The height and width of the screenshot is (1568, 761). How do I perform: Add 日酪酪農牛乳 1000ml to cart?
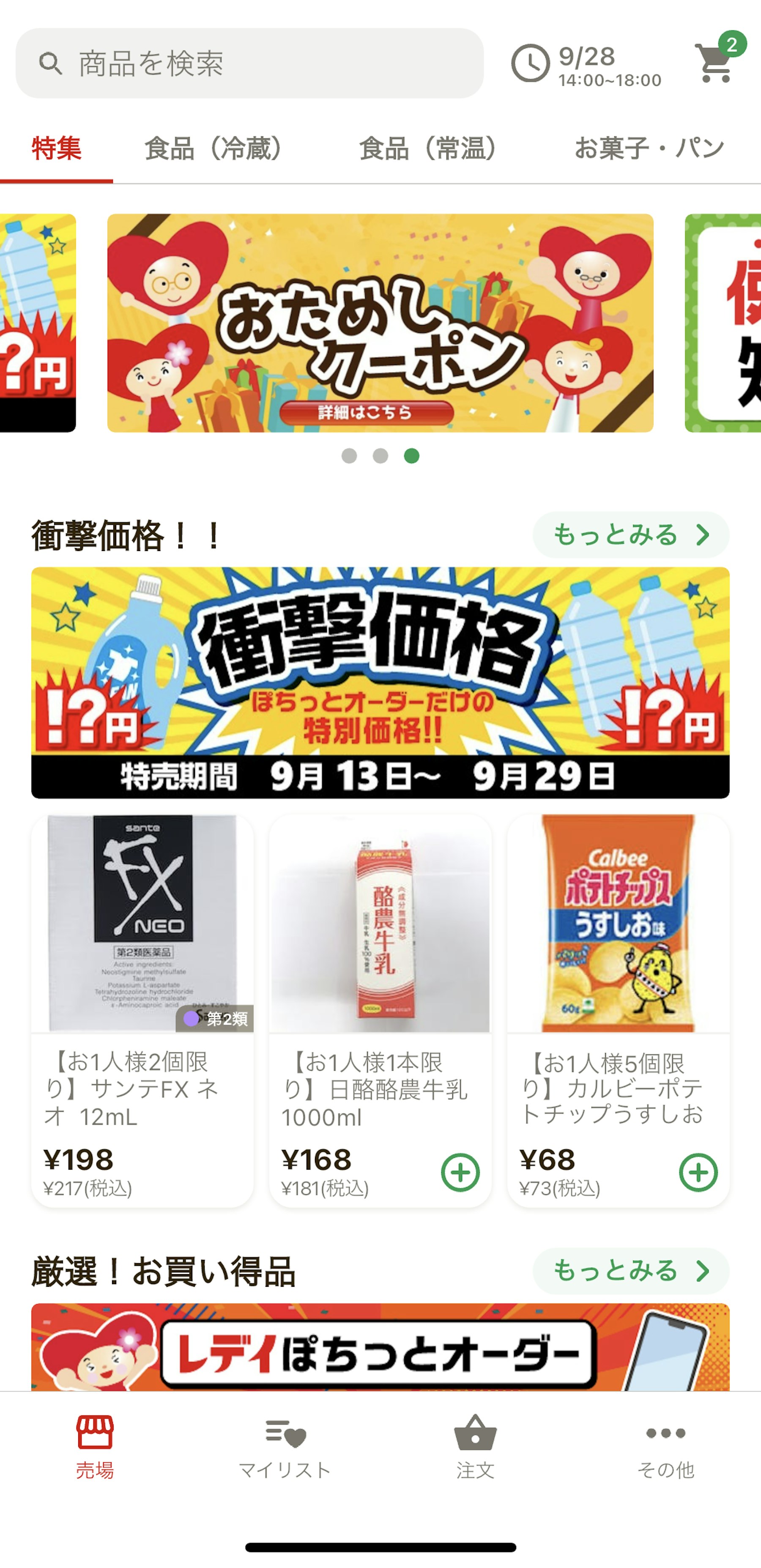click(460, 1172)
